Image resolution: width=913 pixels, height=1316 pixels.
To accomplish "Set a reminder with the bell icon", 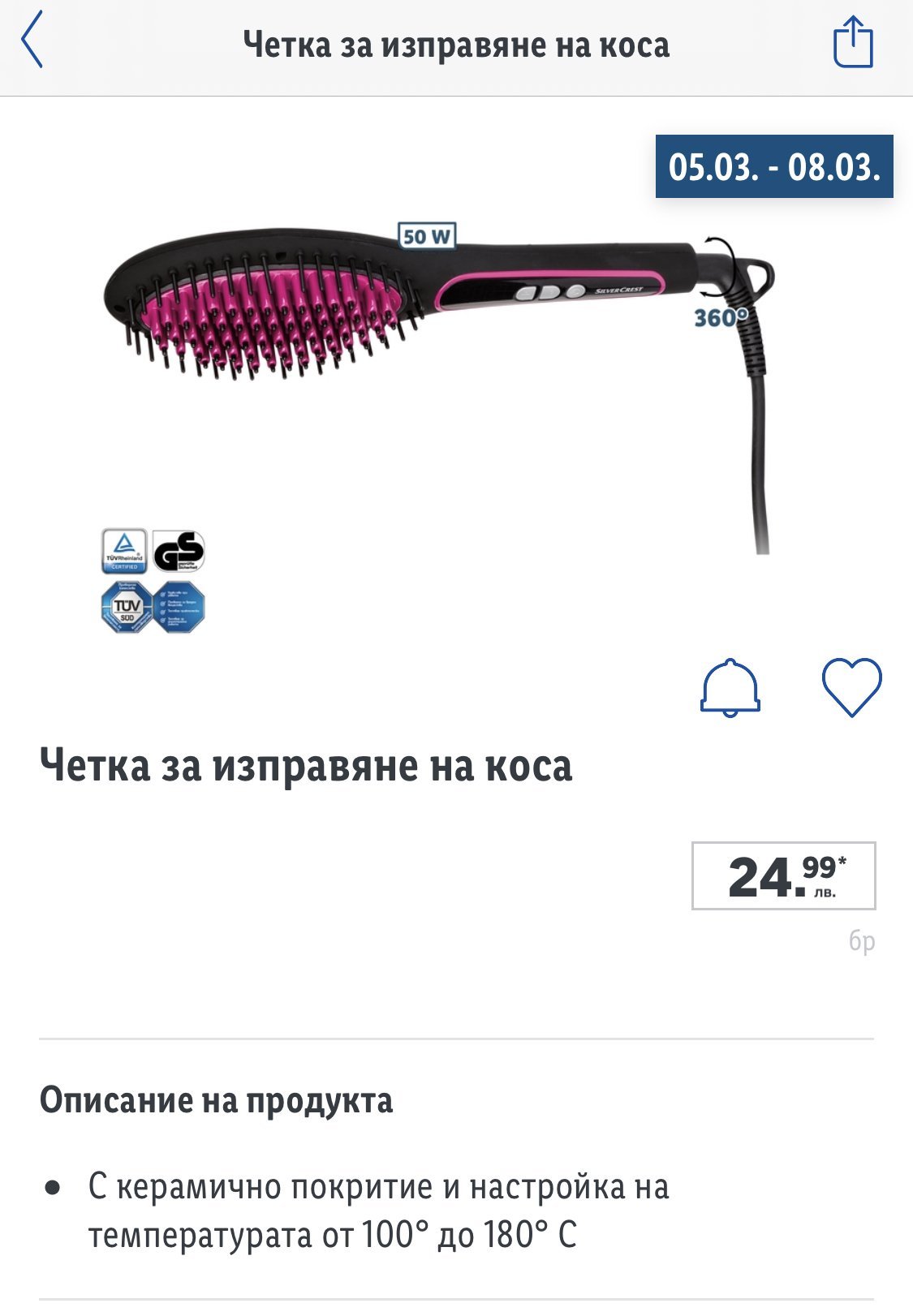I will 730,688.
